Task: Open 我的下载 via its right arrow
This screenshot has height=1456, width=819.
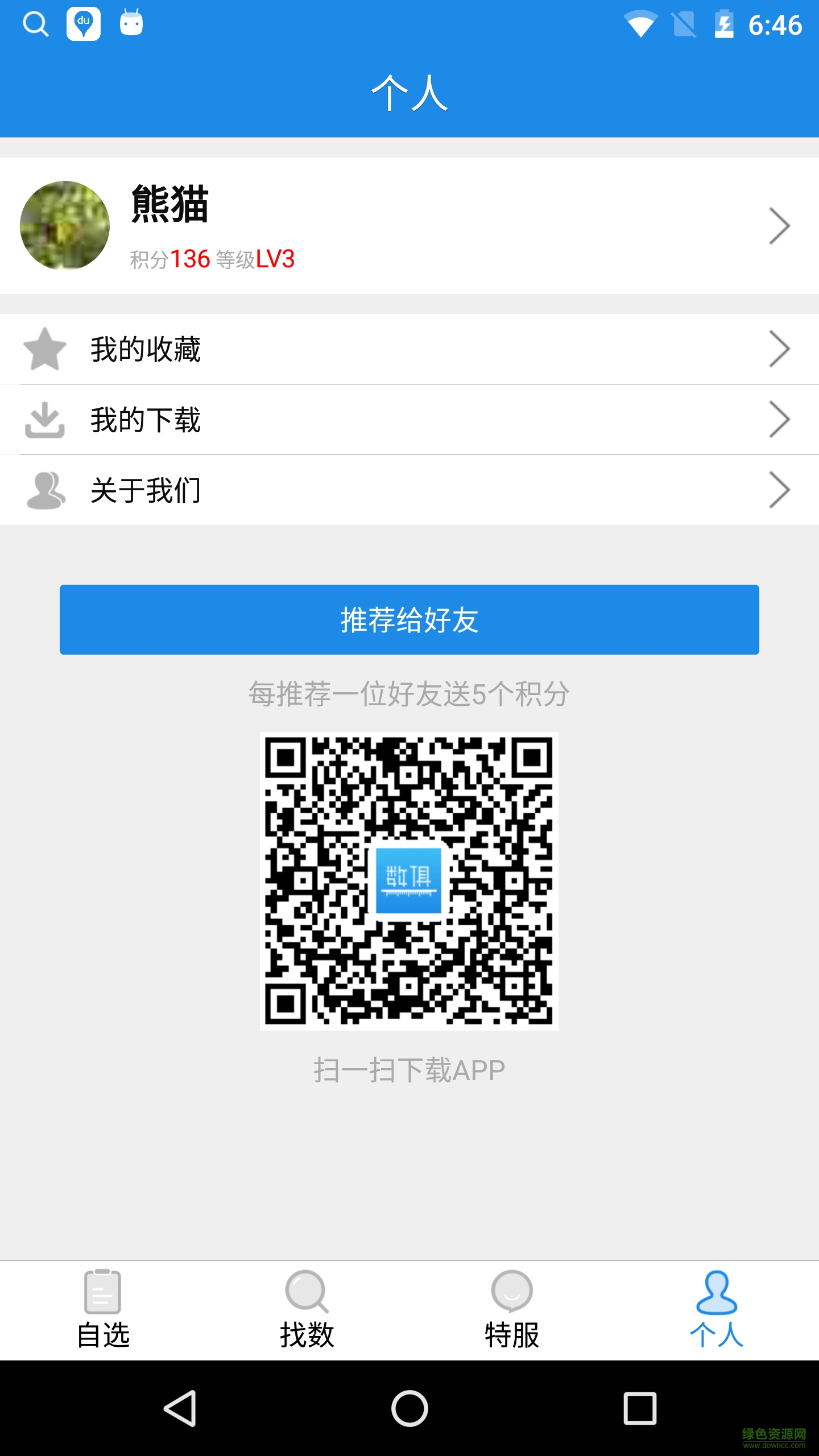Action: click(x=780, y=420)
